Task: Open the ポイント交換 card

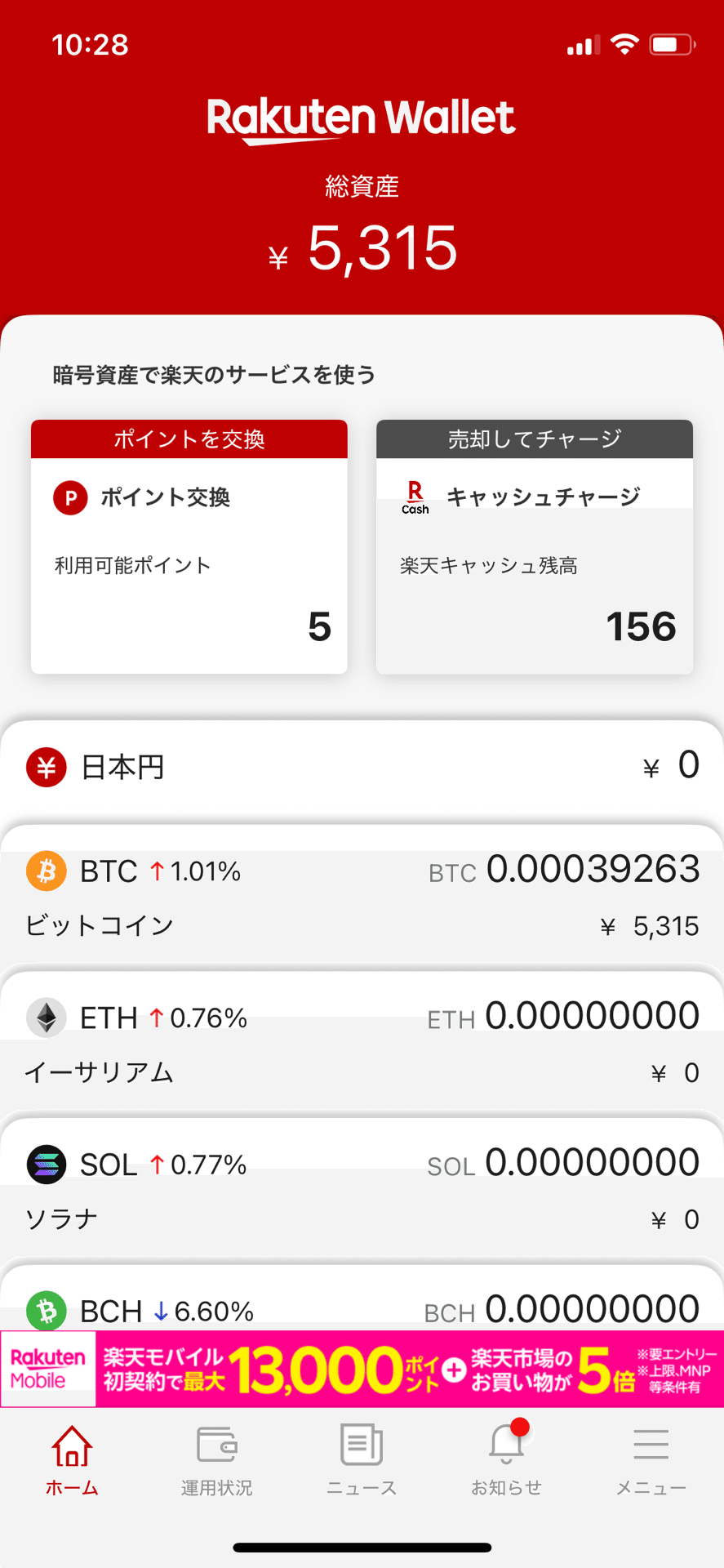Action: [189, 547]
